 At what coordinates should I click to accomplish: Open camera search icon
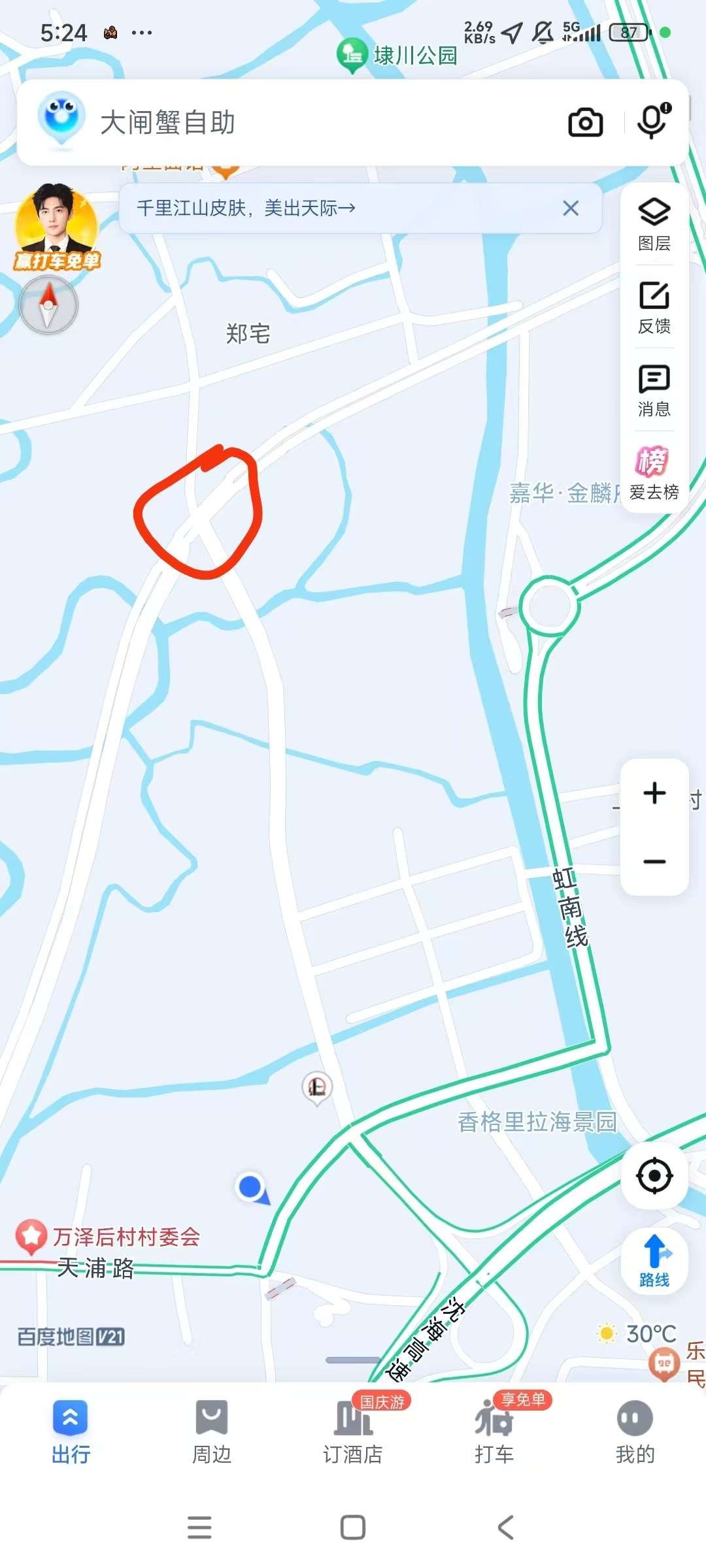click(x=585, y=123)
